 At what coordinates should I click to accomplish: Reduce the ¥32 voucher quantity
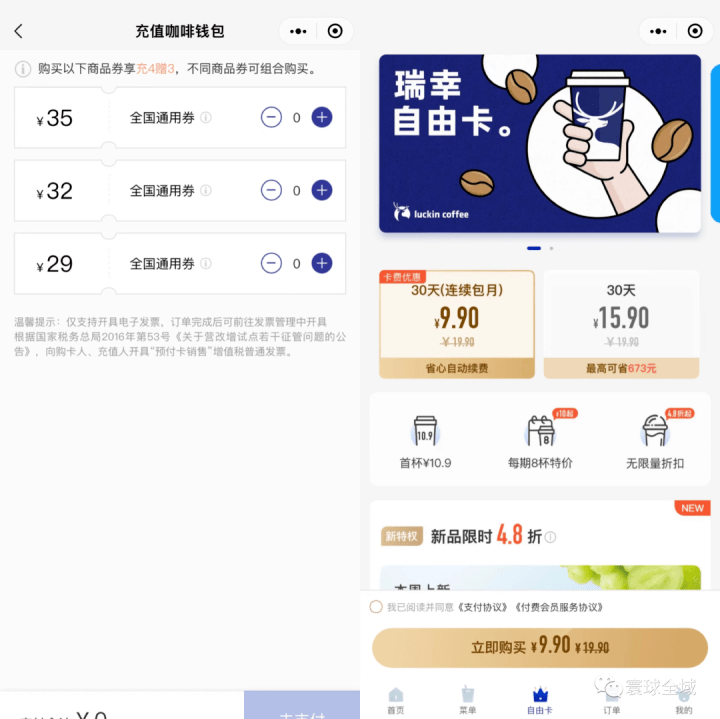(271, 190)
